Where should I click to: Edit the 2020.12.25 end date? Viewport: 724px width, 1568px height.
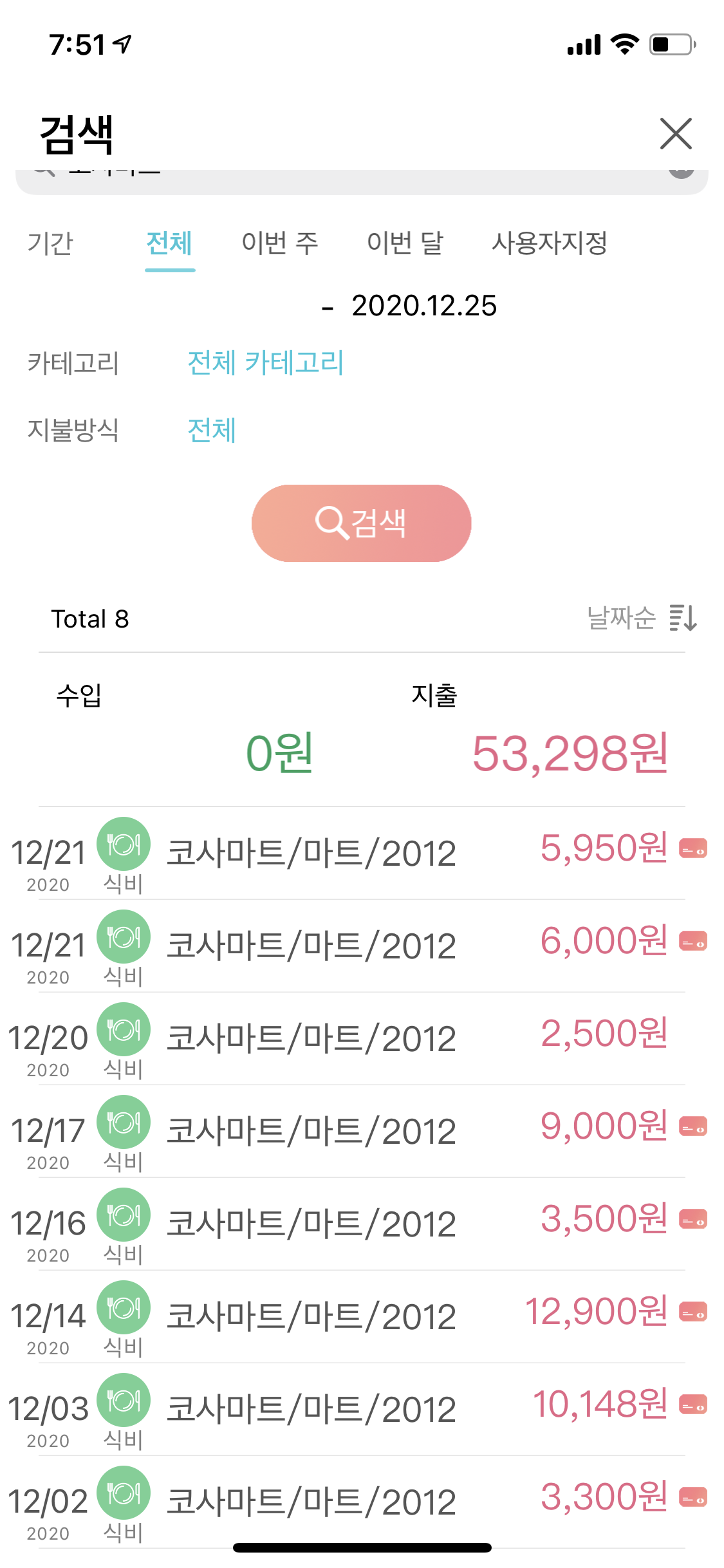click(424, 306)
